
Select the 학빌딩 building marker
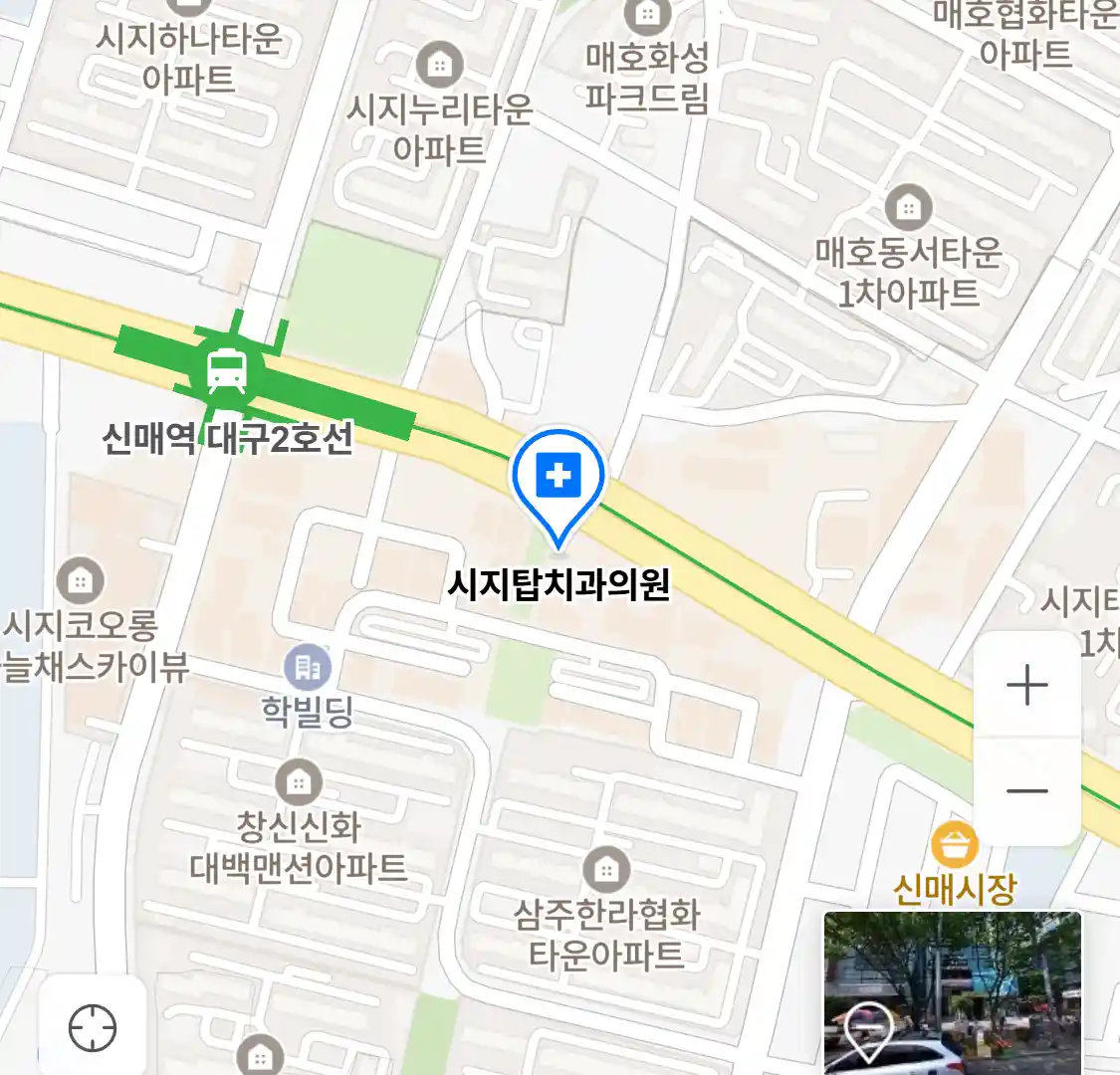point(307,668)
